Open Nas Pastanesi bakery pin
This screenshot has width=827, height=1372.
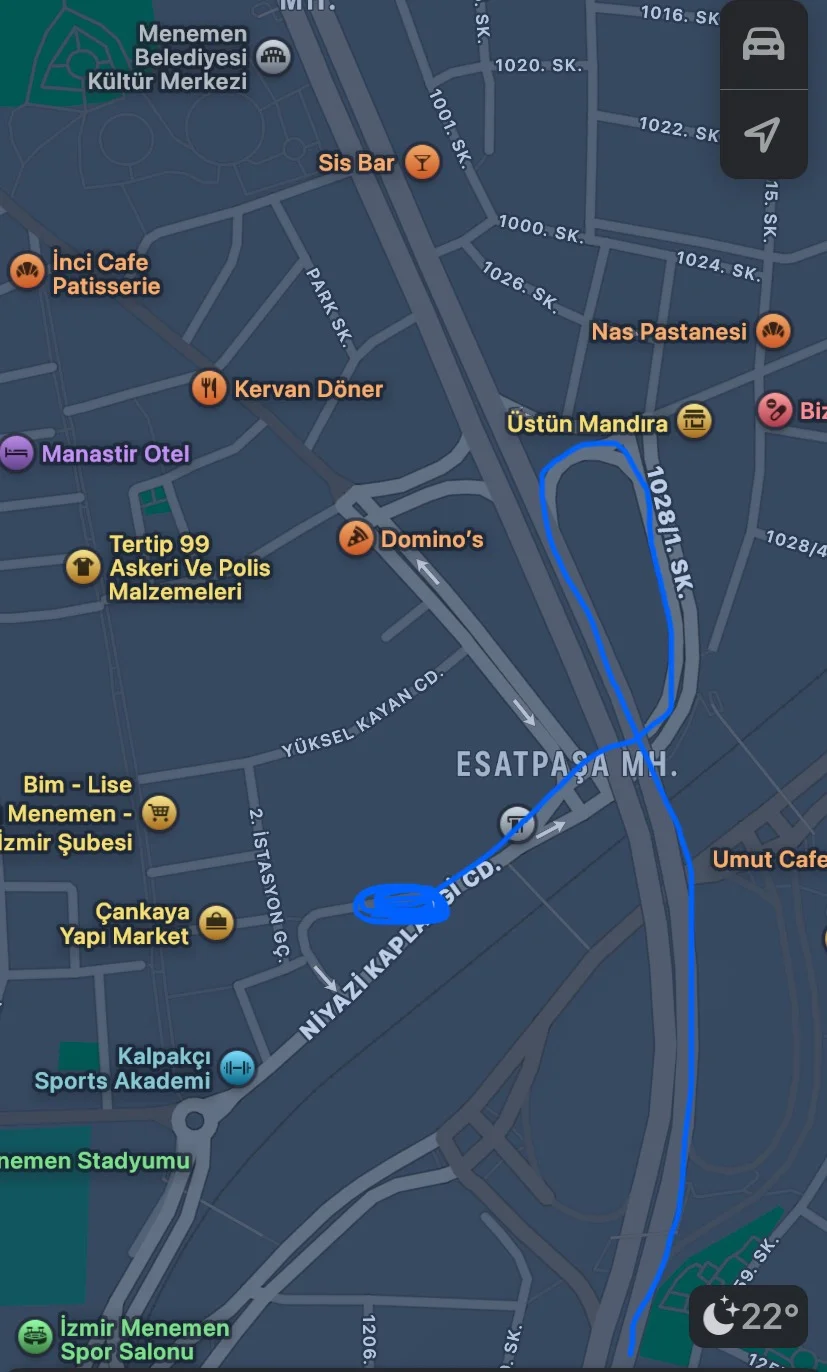pos(773,331)
